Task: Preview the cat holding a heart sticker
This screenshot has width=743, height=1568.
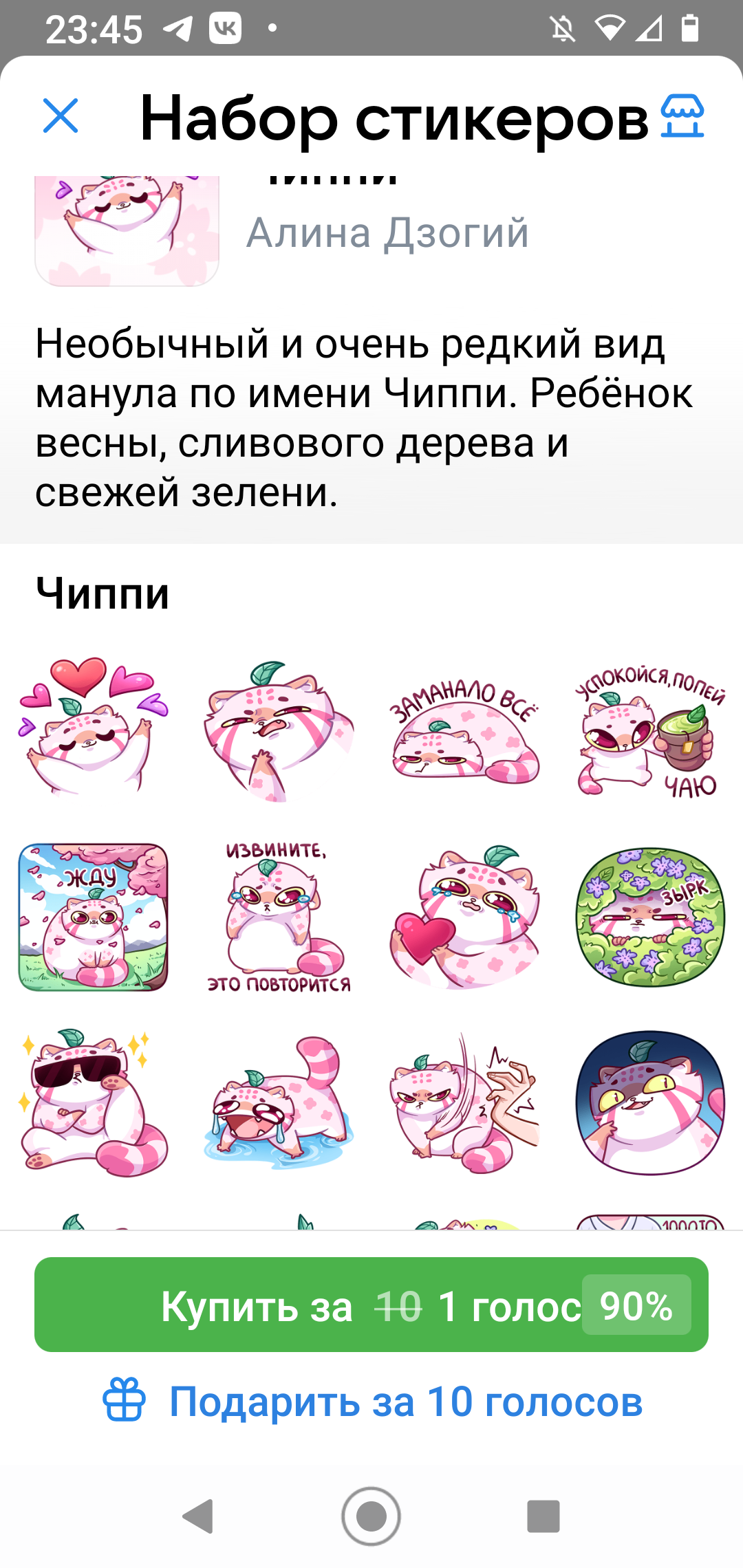Action: click(x=465, y=917)
